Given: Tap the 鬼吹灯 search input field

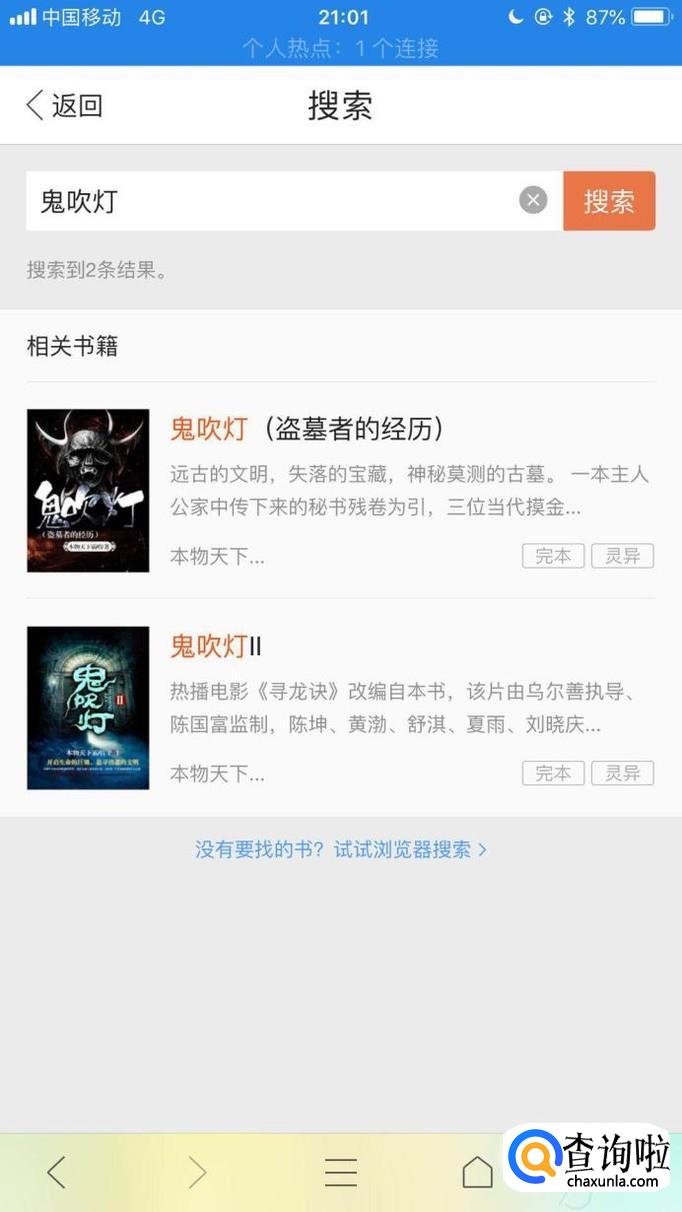Looking at the screenshot, I should [270, 201].
